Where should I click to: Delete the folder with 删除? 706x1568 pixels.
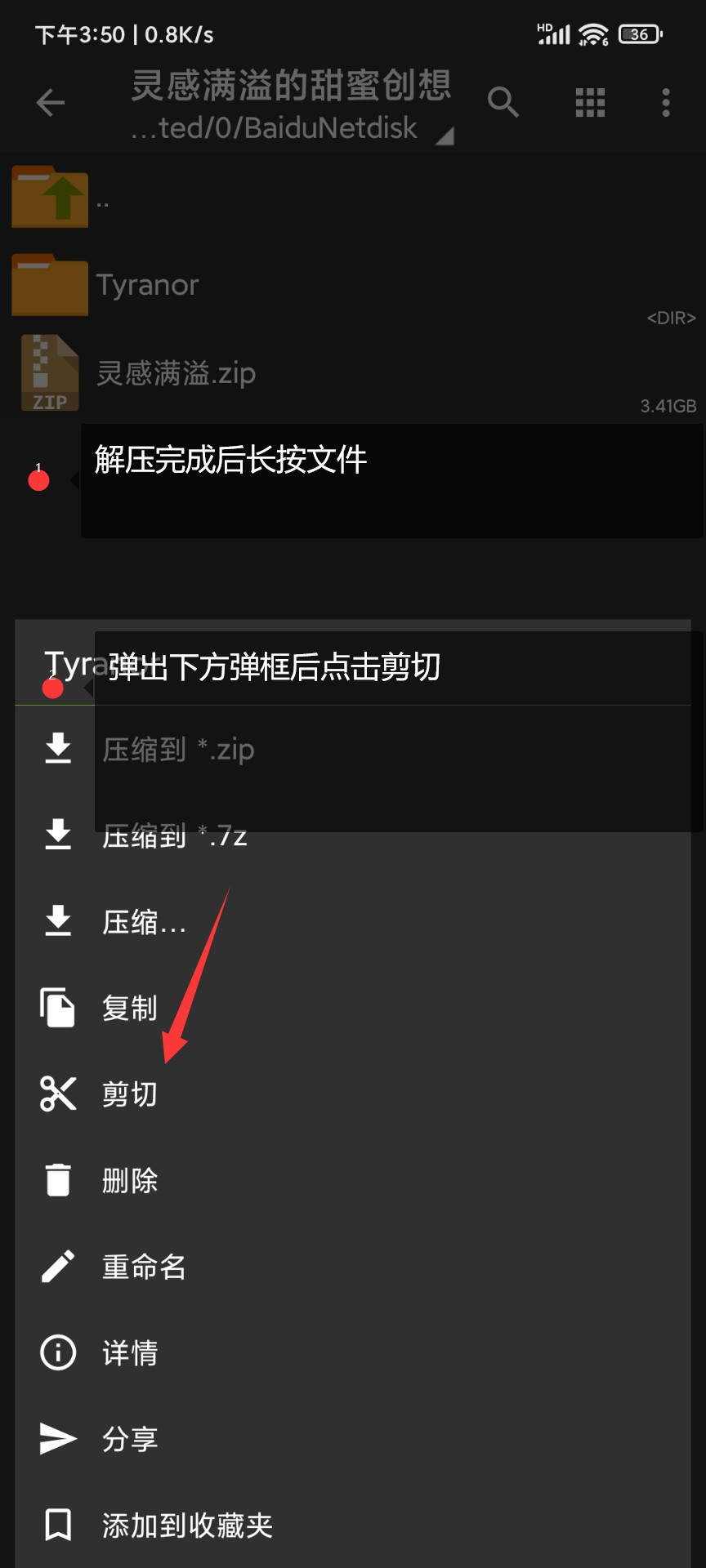click(353, 1181)
